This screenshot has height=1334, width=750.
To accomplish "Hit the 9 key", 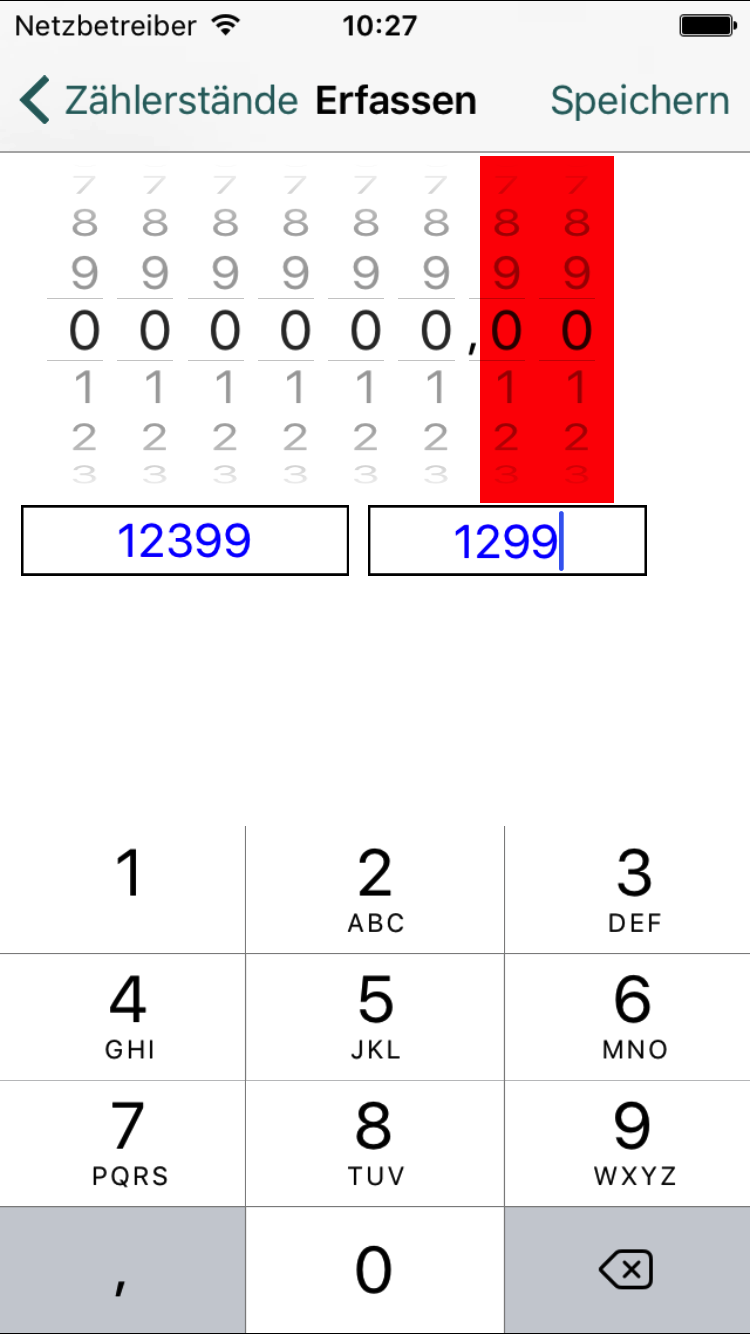I will 628,1143.
